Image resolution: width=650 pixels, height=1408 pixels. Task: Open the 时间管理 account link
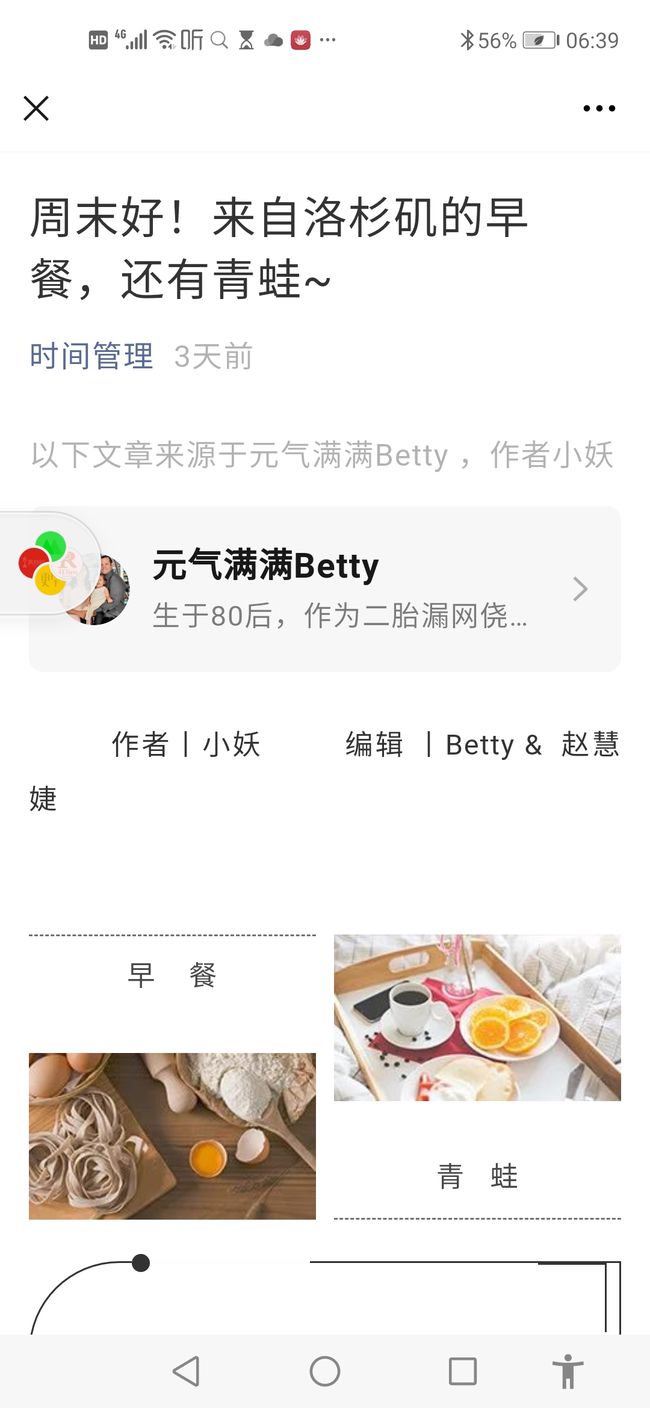point(91,356)
